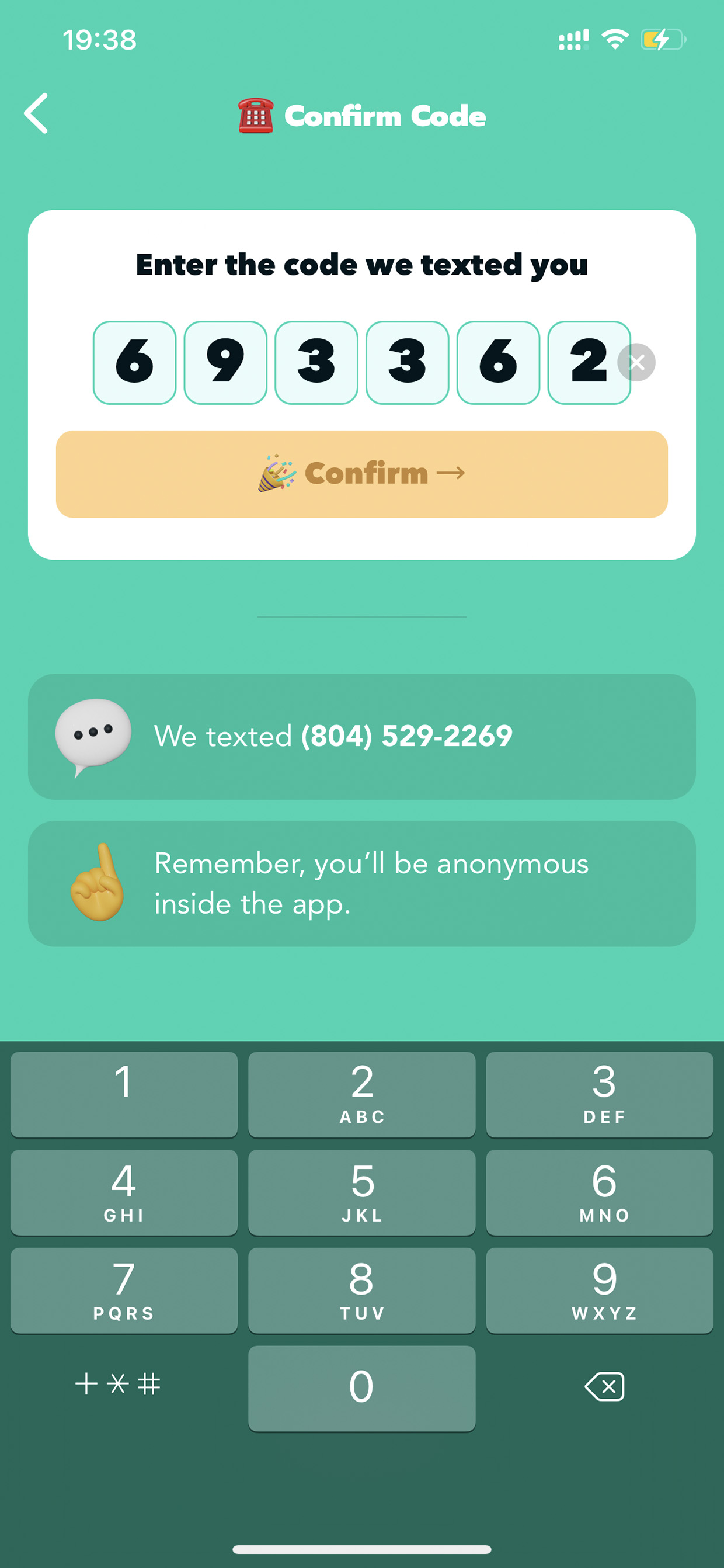724x1568 pixels.
Task: Clear the entered code with X icon
Action: [636, 362]
